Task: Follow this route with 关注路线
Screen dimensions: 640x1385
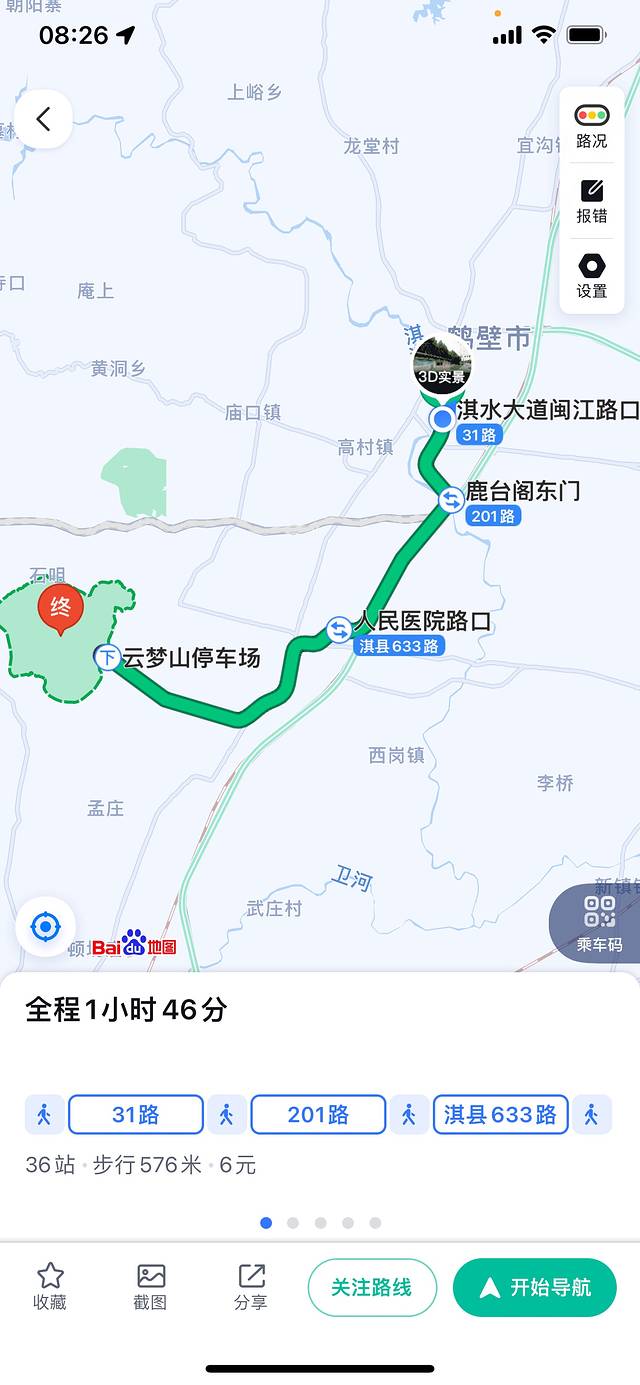Action: pyautogui.click(x=372, y=1287)
